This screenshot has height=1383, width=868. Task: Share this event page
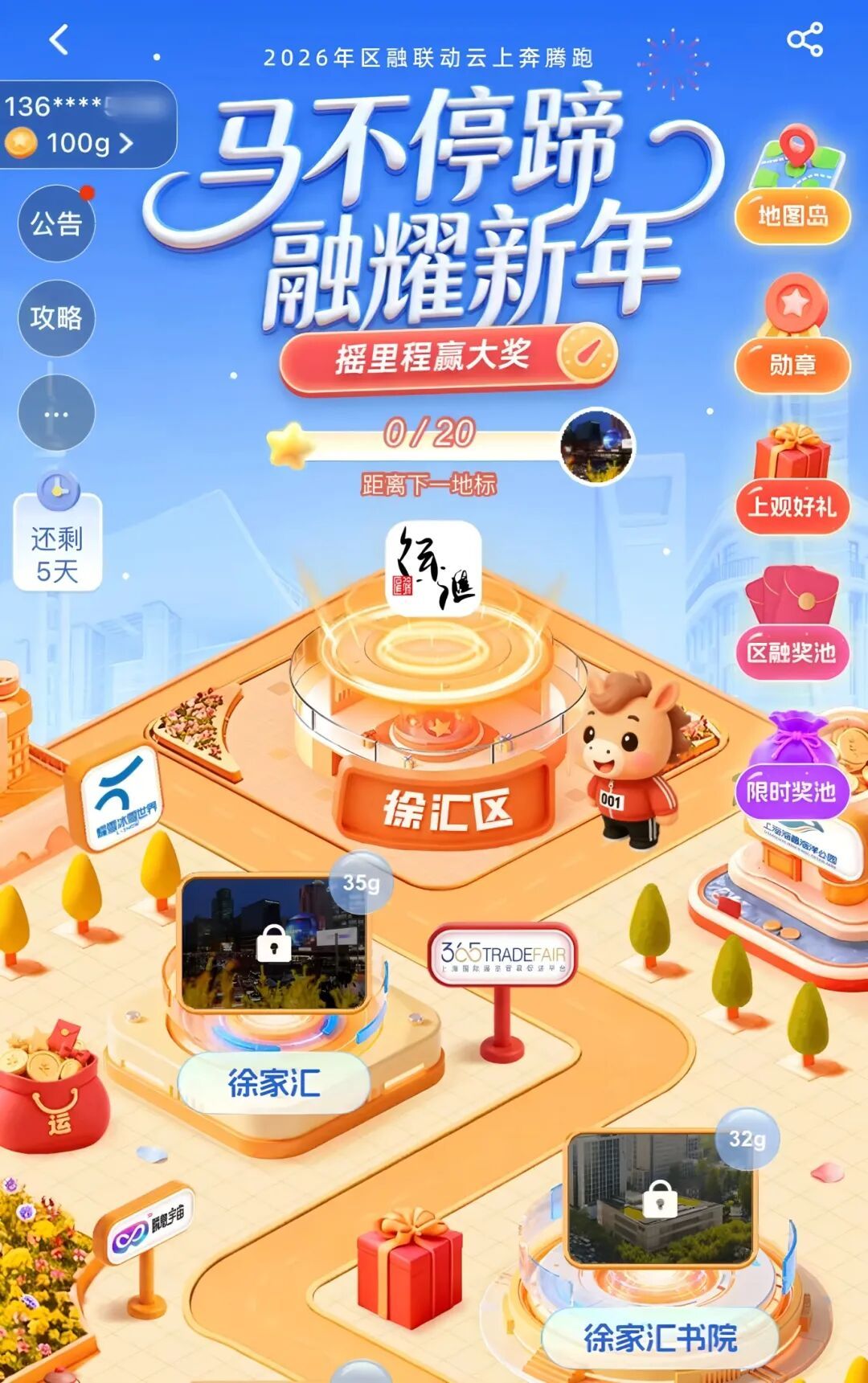click(x=805, y=39)
